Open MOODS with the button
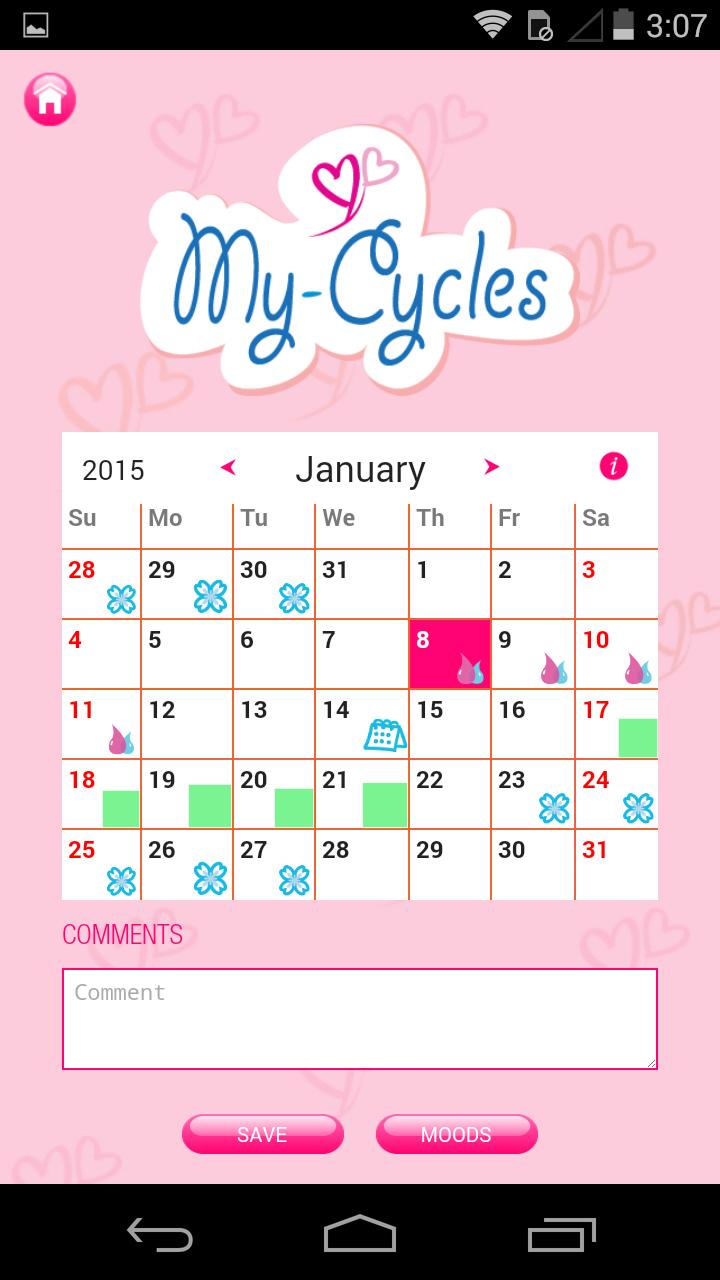Image resolution: width=720 pixels, height=1280 pixels. pos(456,1135)
